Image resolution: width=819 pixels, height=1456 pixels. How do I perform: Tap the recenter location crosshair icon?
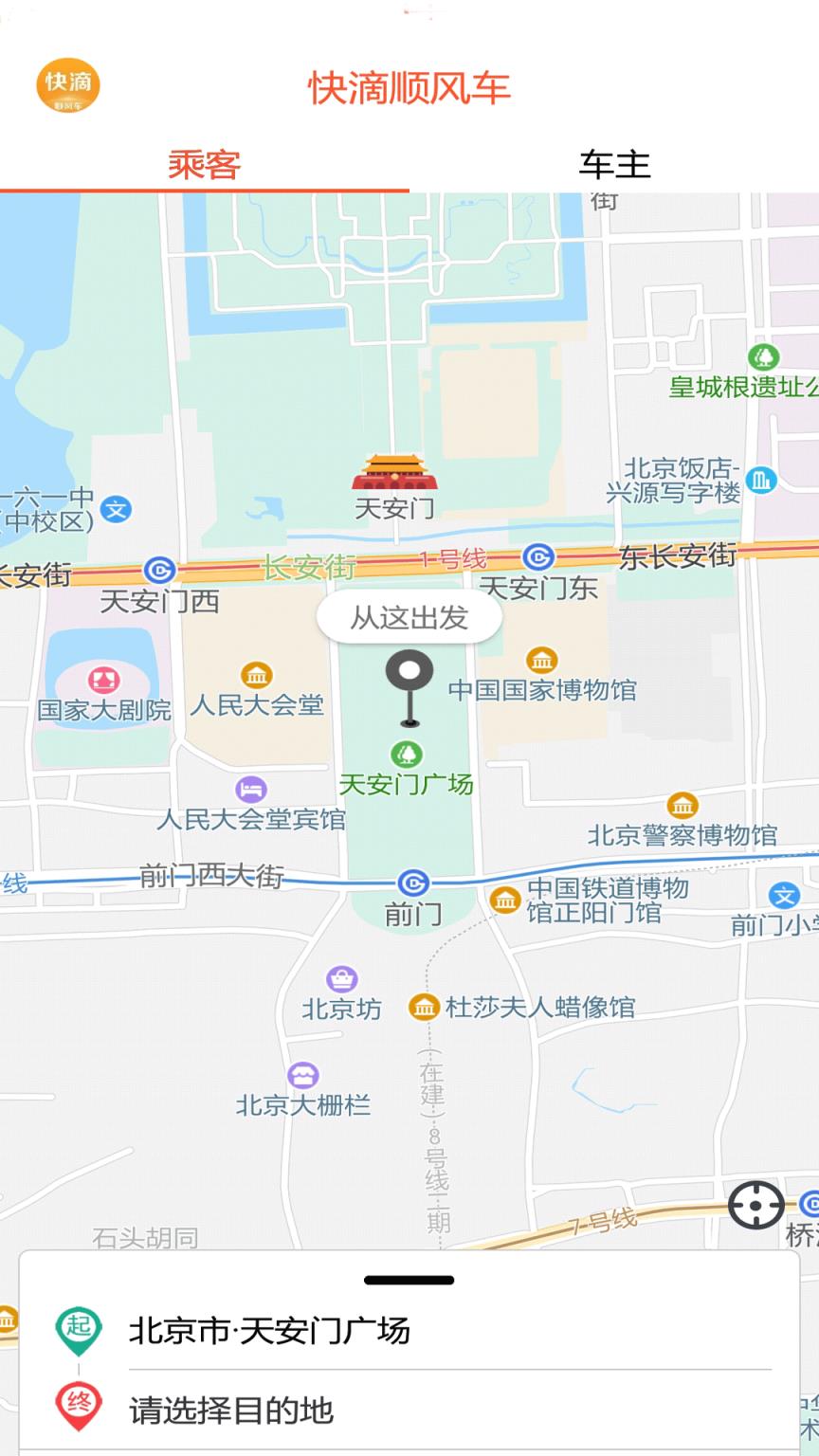(x=755, y=1204)
